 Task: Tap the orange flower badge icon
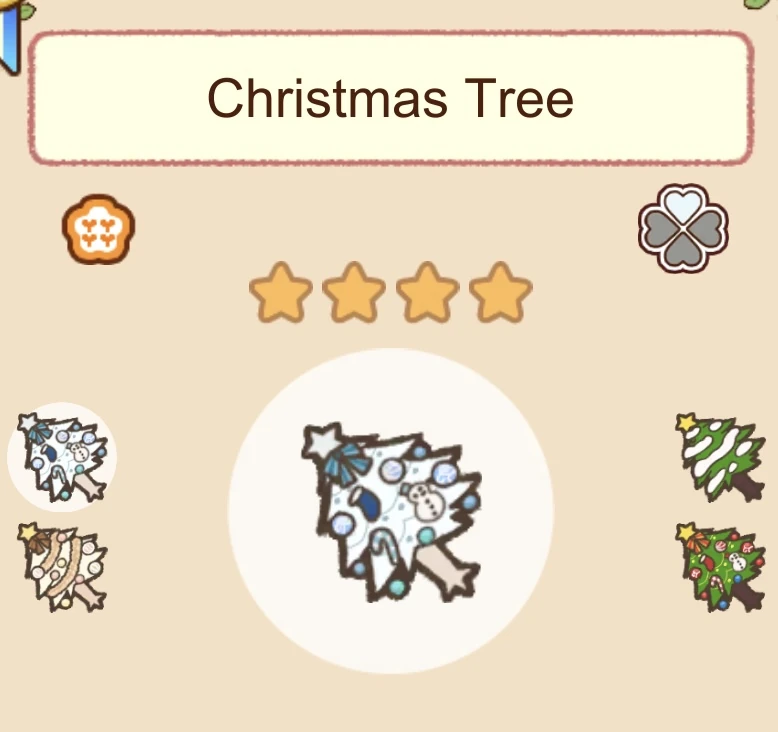coord(99,229)
